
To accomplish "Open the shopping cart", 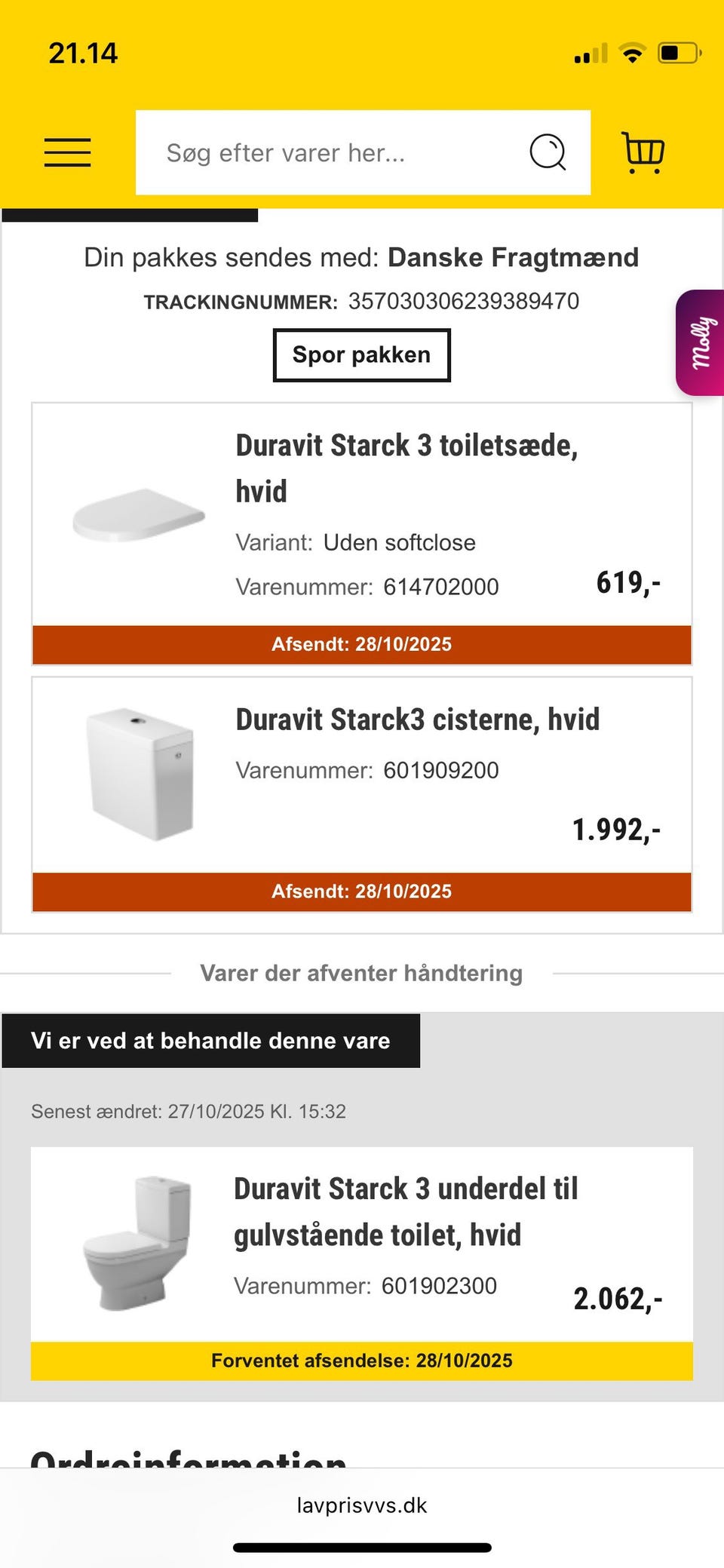I will pos(643,152).
